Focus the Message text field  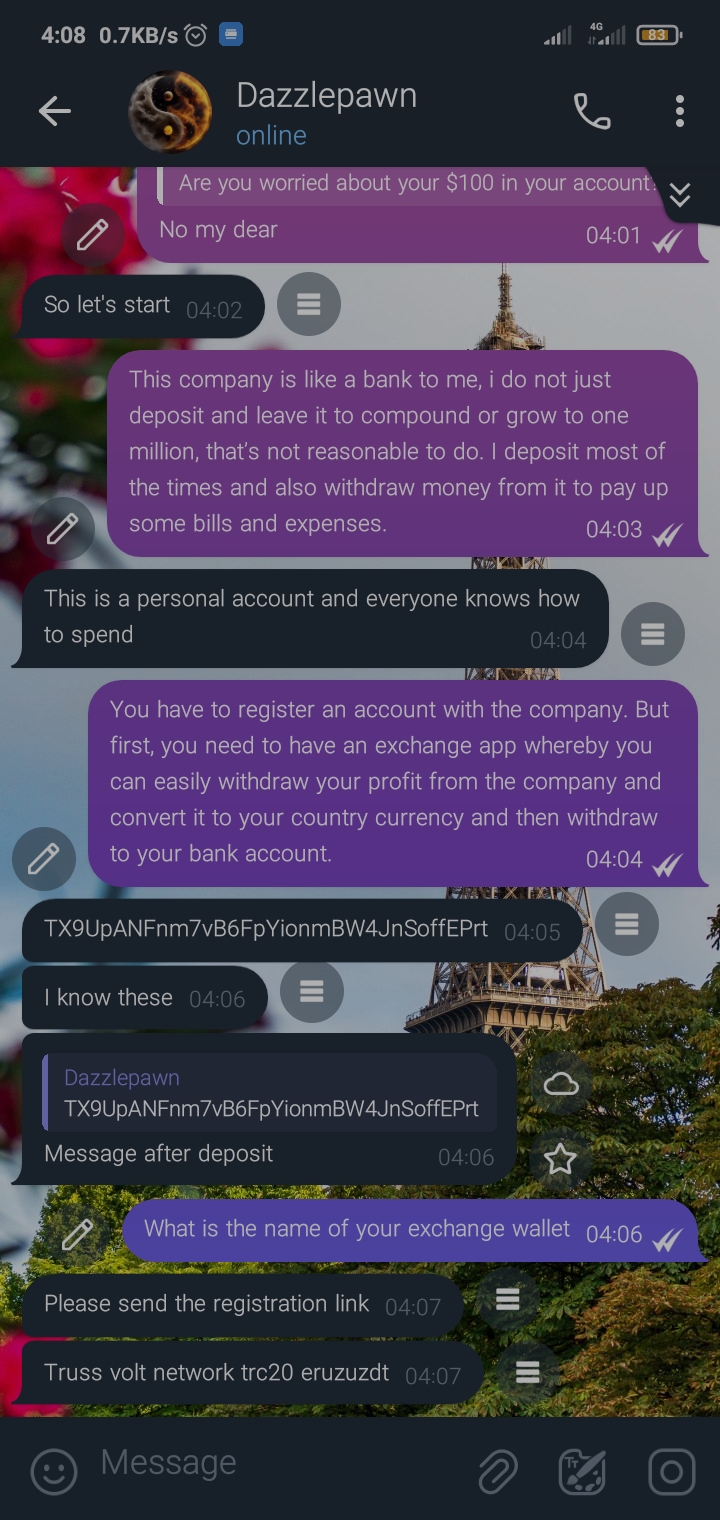click(280, 1463)
